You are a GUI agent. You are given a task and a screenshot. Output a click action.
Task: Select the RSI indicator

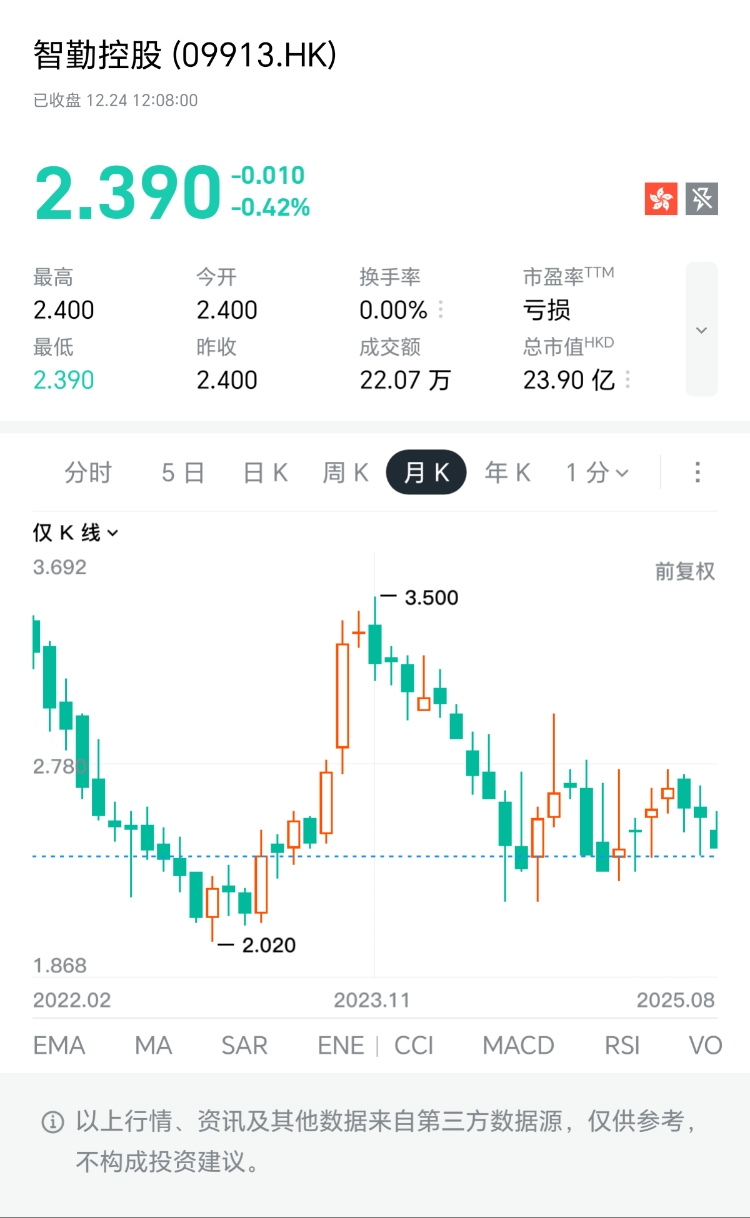[x=622, y=1045]
